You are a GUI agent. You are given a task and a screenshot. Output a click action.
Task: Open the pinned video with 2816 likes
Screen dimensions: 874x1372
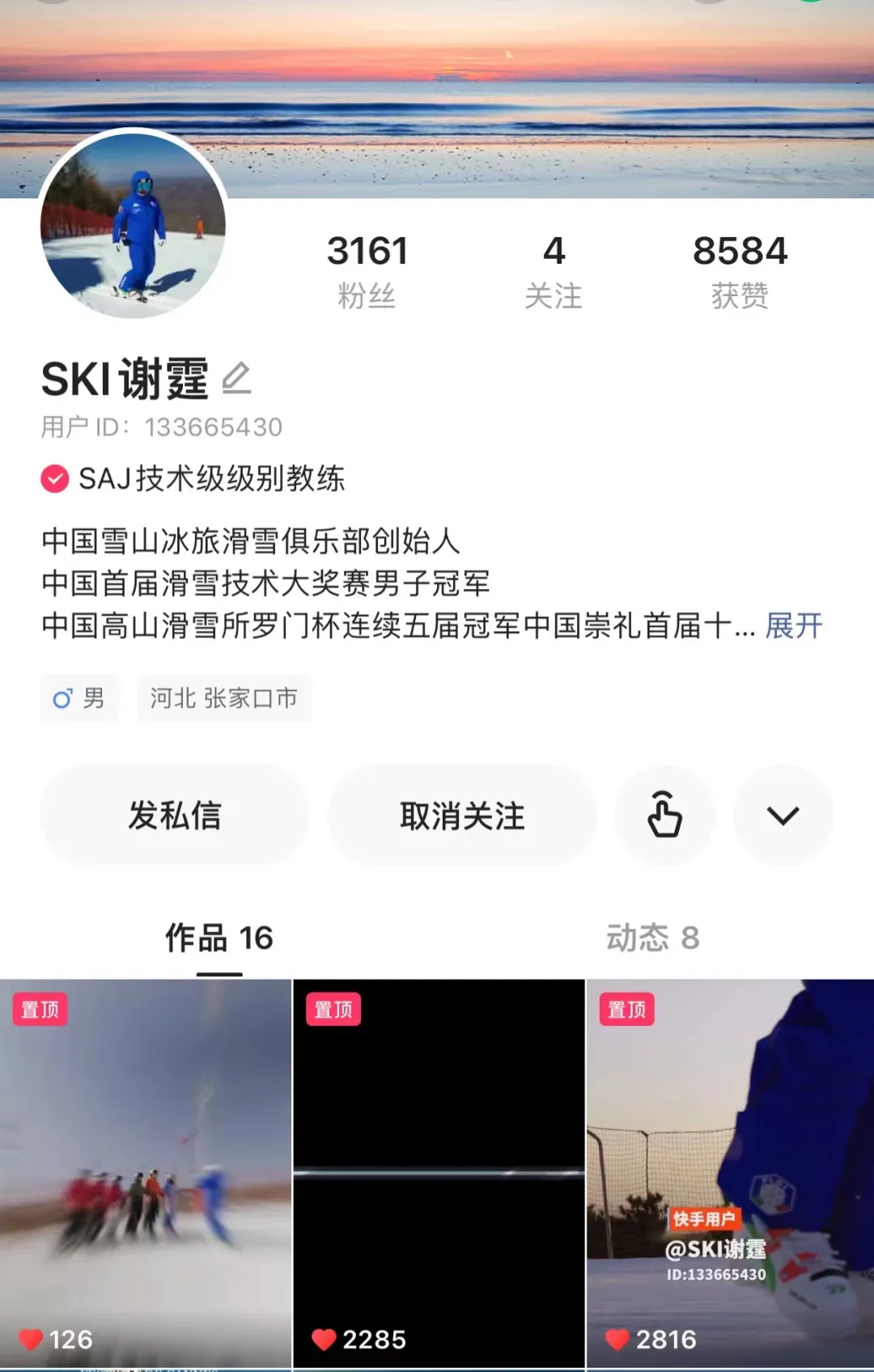coord(730,1173)
